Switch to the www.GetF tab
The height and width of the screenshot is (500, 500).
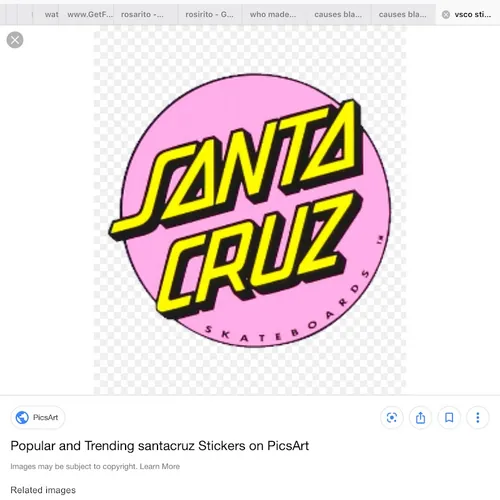(88, 14)
